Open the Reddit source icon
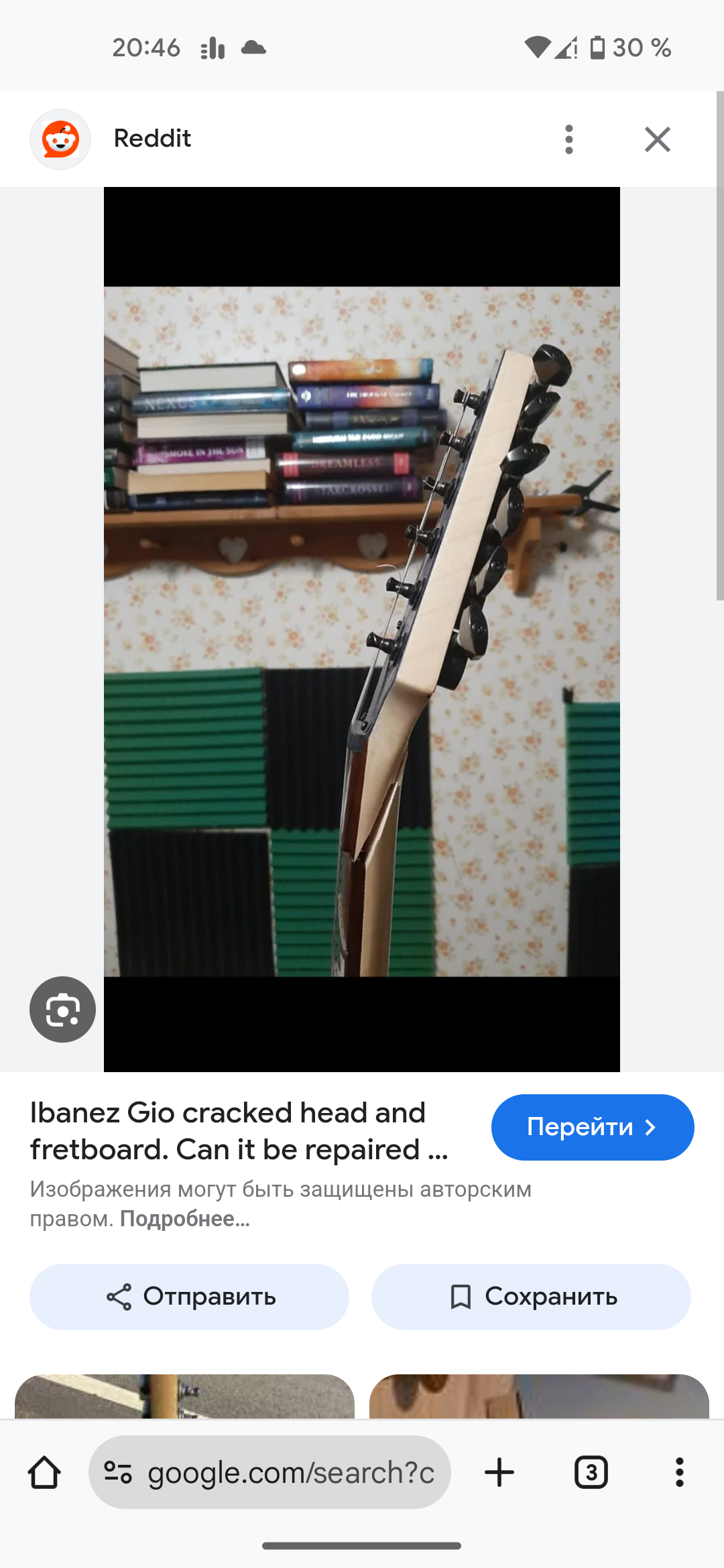Image resolution: width=724 pixels, height=1568 pixels. coord(60,139)
